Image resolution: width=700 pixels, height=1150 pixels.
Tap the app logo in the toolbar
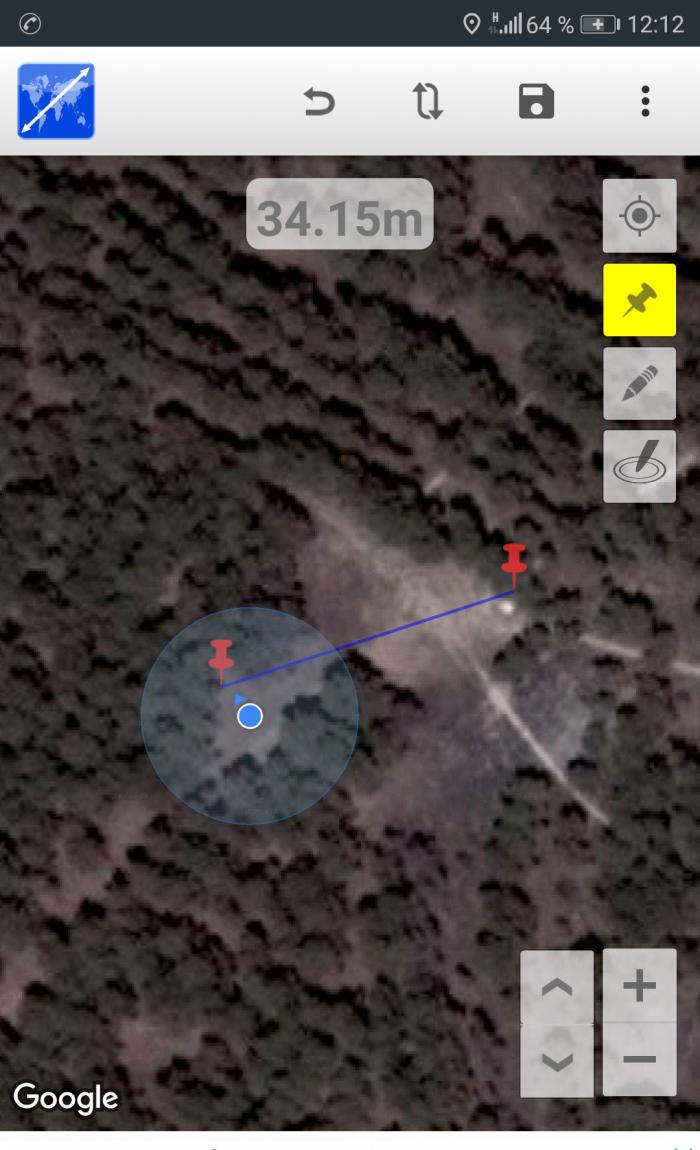56,101
